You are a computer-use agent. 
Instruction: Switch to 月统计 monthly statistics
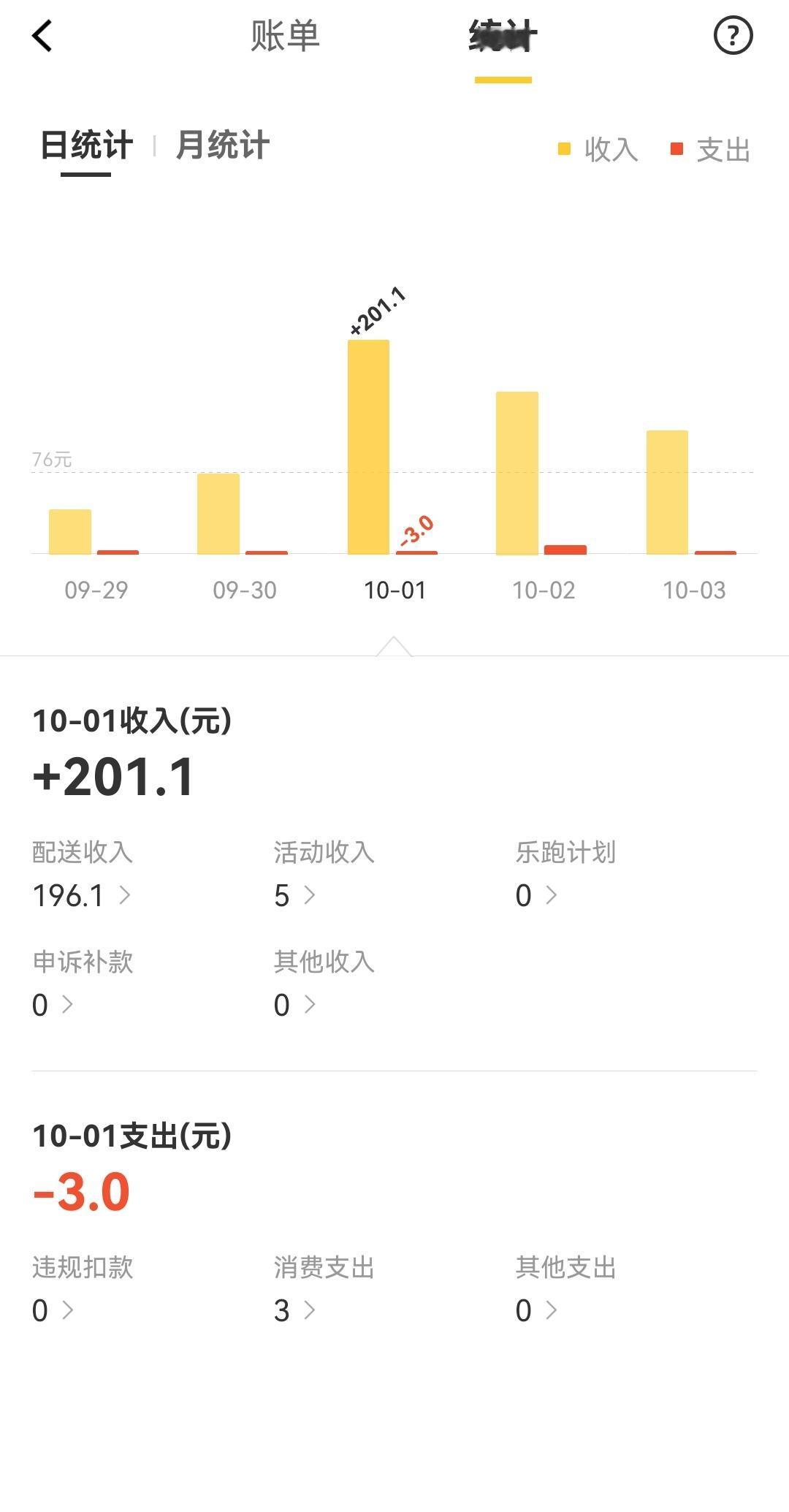pos(223,145)
